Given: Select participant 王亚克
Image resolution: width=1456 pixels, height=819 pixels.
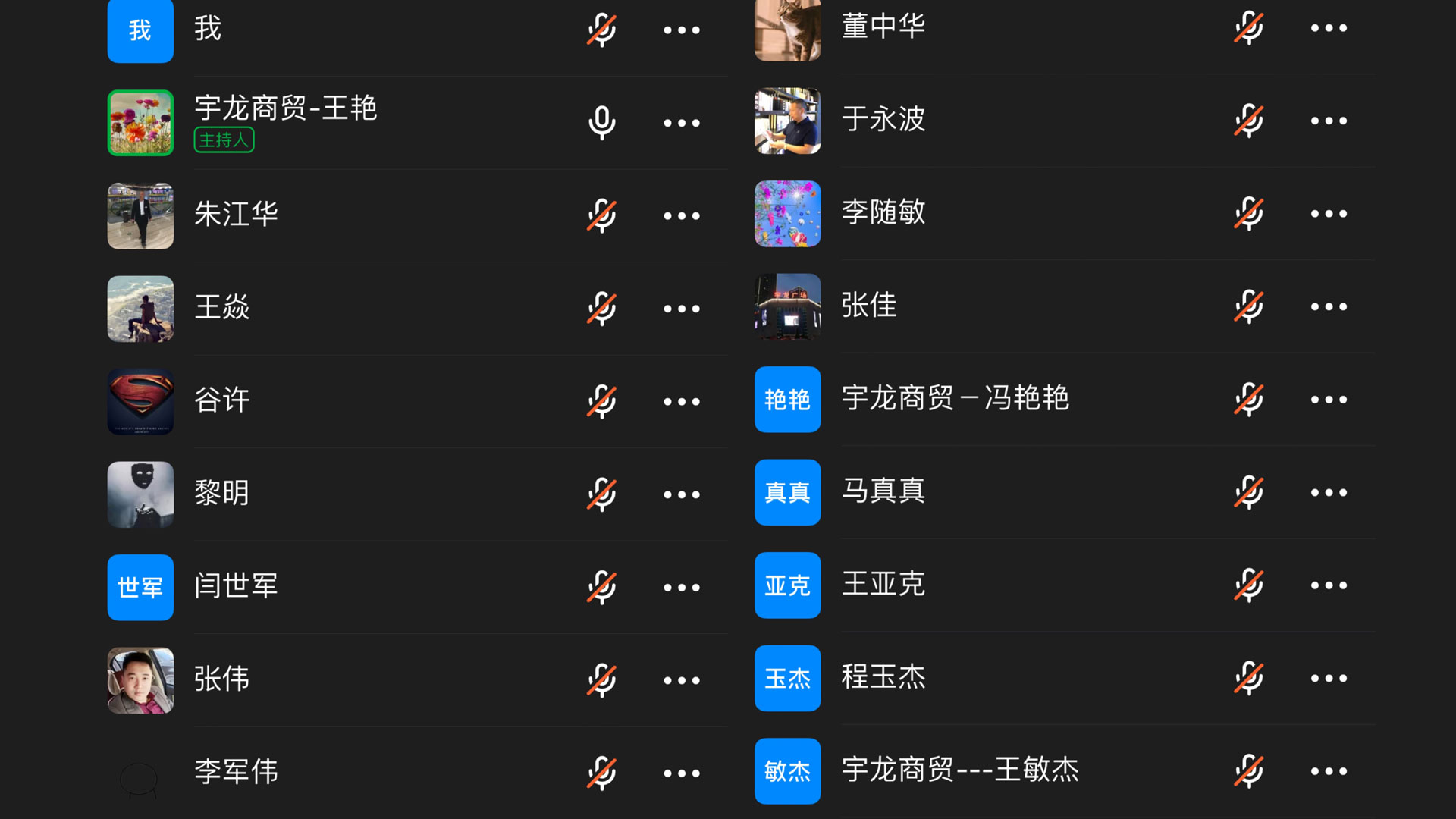Looking at the screenshot, I should pos(883,585).
